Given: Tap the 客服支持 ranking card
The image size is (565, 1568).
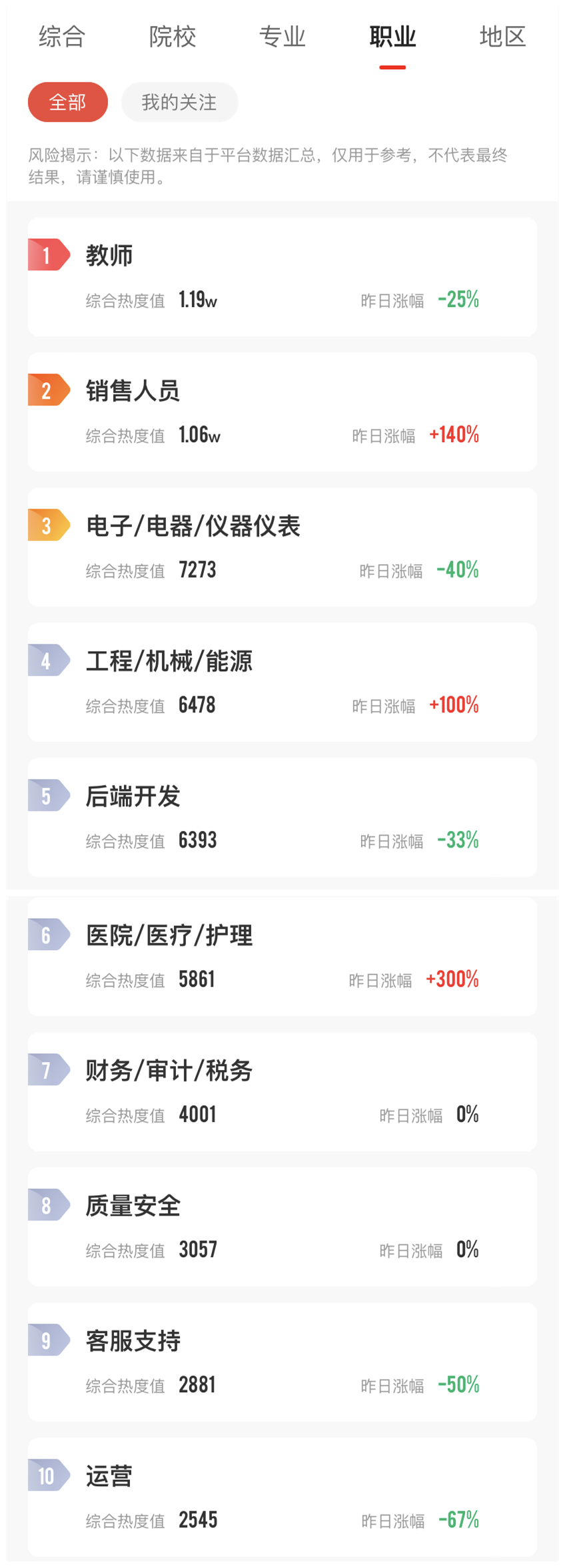Looking at the screenshot, I should (x=282, y=1362).
